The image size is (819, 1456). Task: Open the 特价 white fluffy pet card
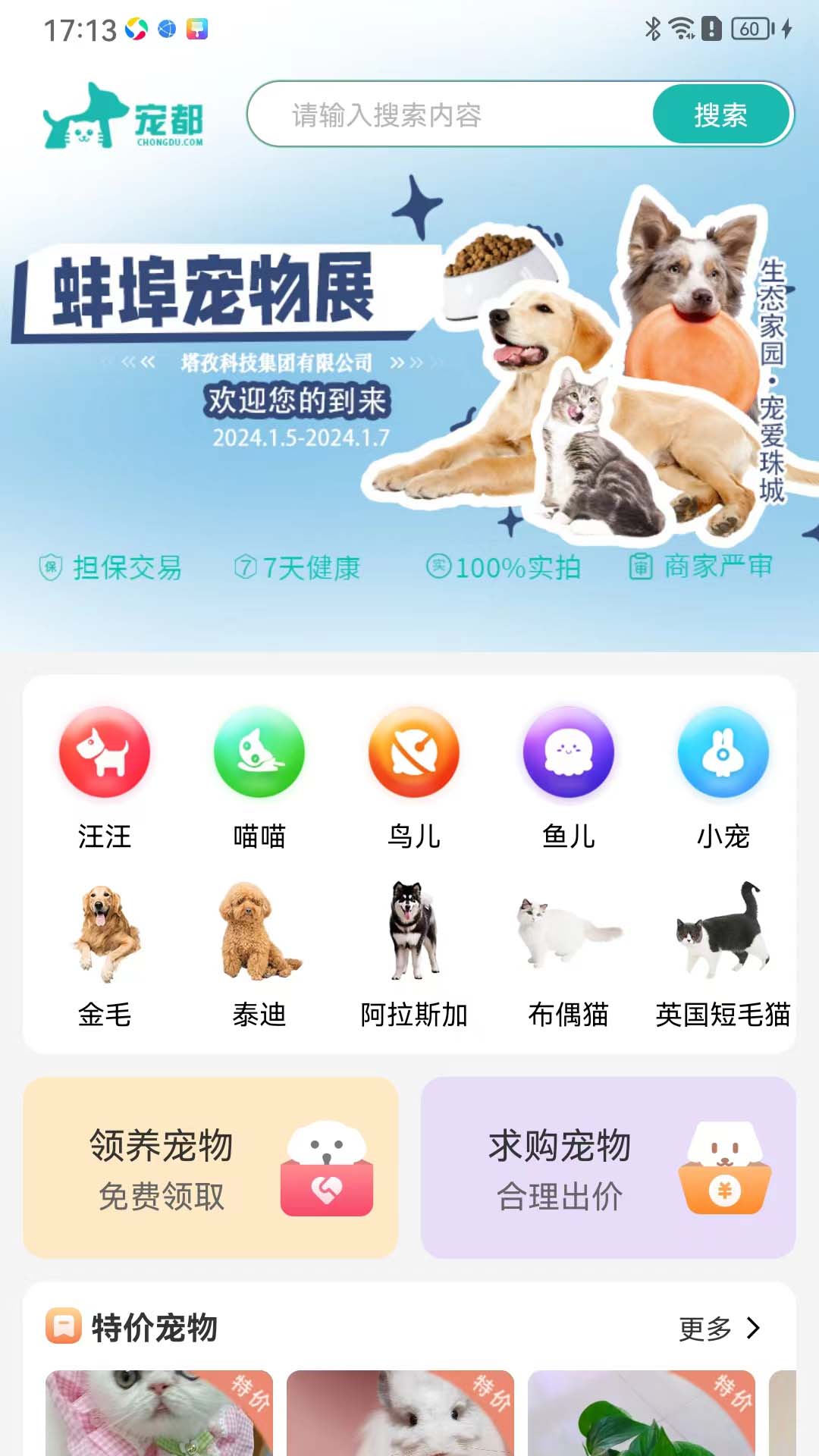click(x=400, y=1414)
